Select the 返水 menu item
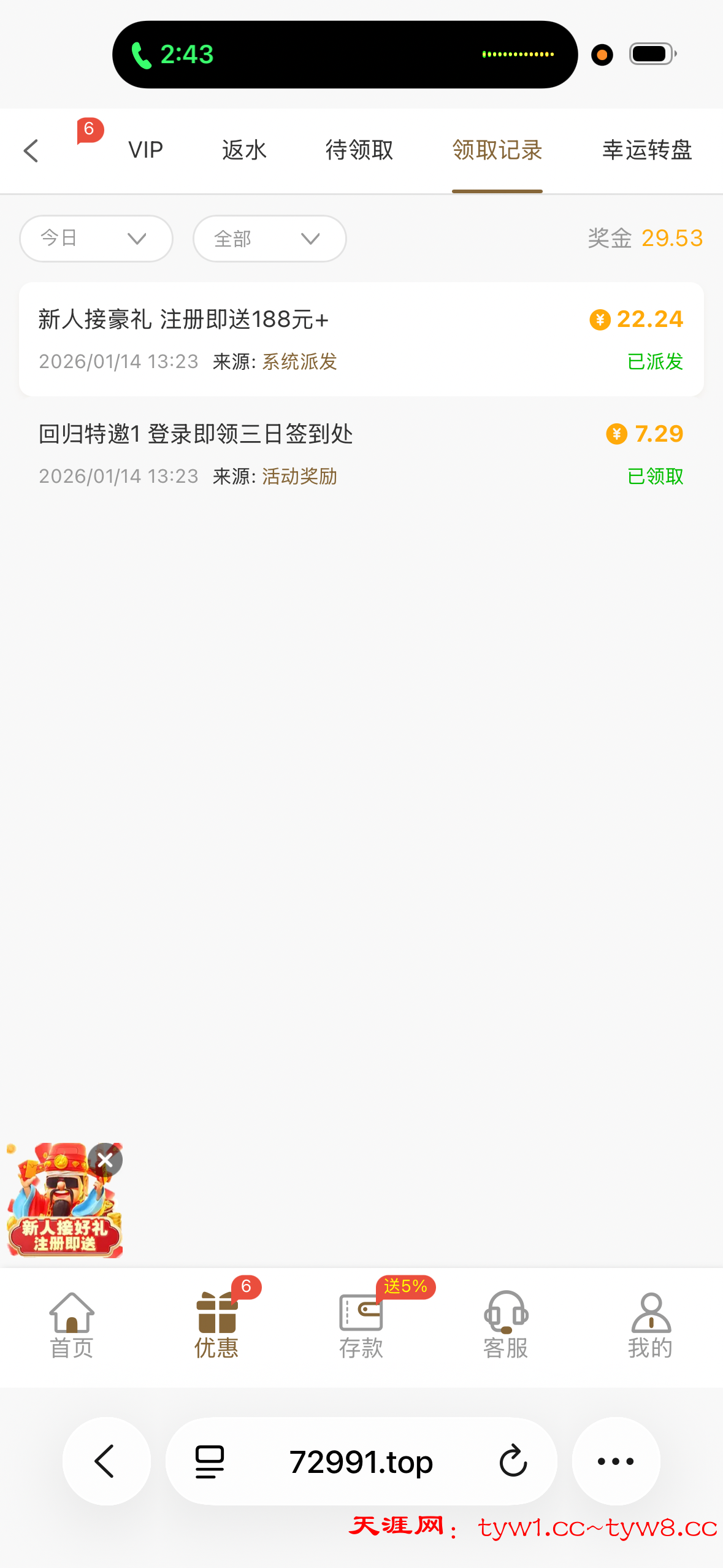Image resolution: width=723 pixels, height=1568 pixels. point(243,150)
